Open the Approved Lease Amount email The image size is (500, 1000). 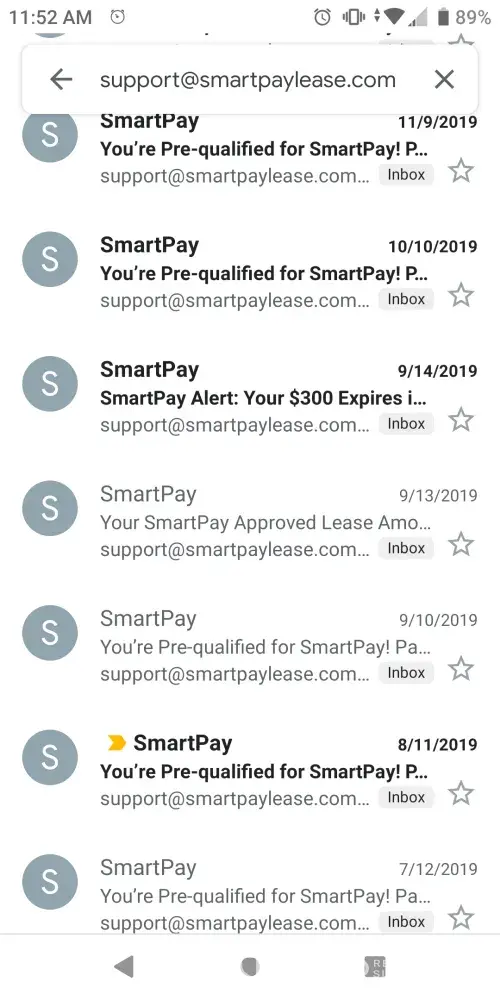pos(250,520)
